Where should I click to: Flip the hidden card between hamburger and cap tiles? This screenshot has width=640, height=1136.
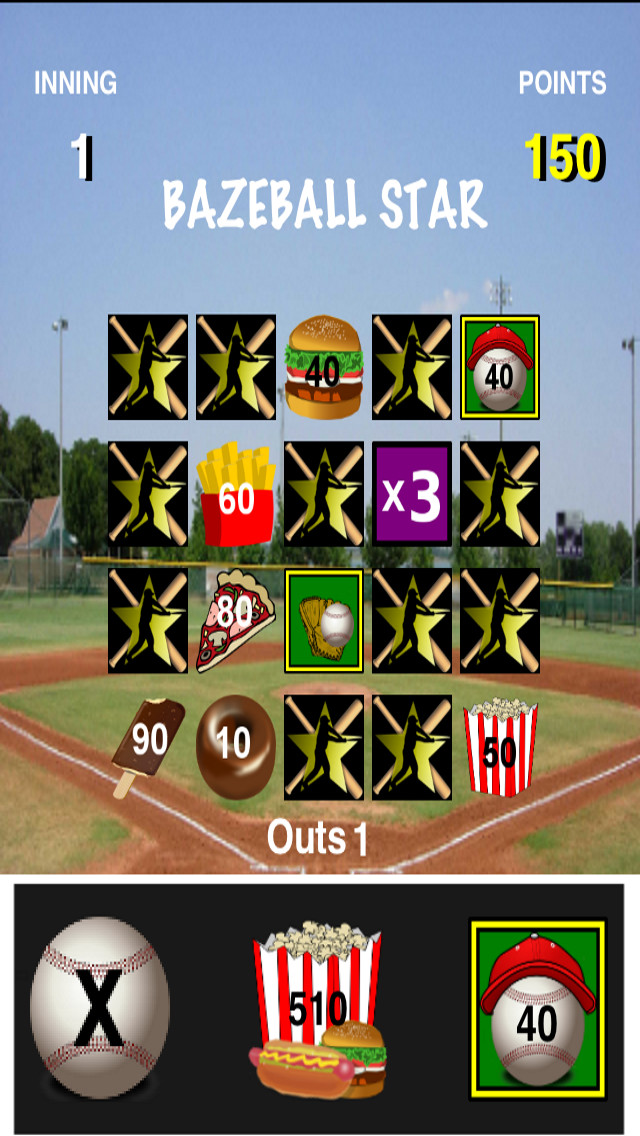(x=412, y=367)
